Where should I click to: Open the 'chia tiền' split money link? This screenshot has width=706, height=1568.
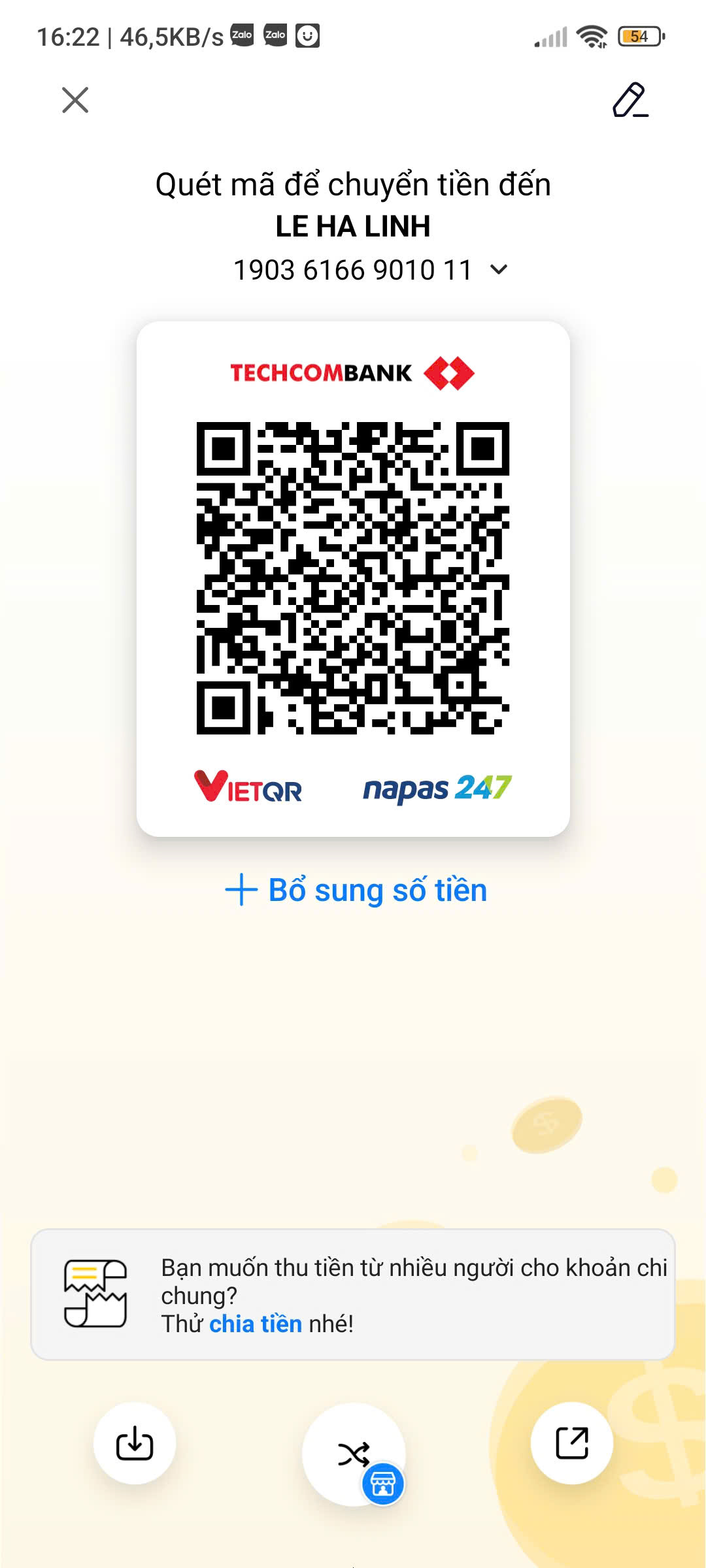click(255, 1324)
